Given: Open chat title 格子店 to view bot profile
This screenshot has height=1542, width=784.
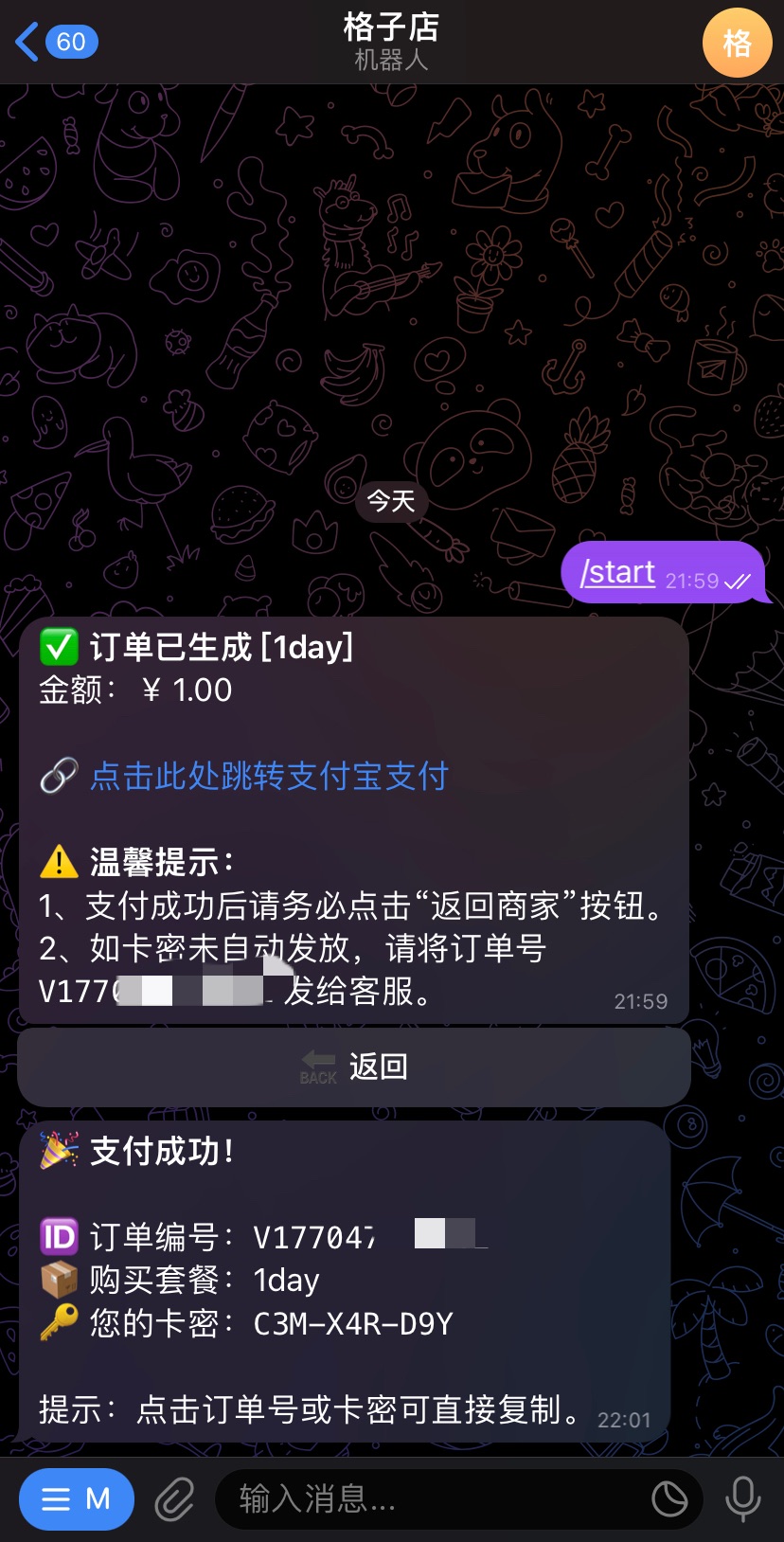Looking at the screenshot, I should (392, 28).
